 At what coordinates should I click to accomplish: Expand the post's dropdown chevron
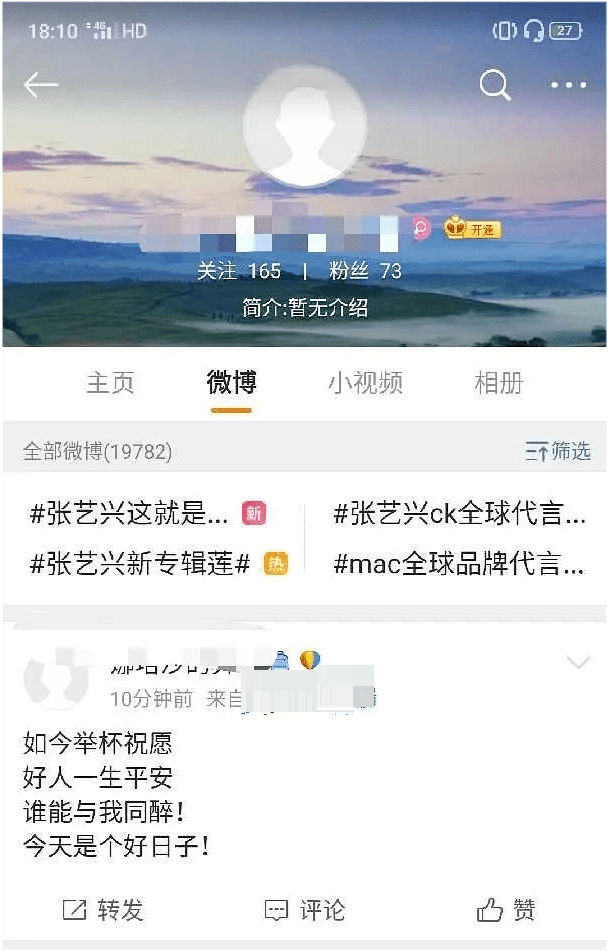pyautogui.click(x=578, y=662)
